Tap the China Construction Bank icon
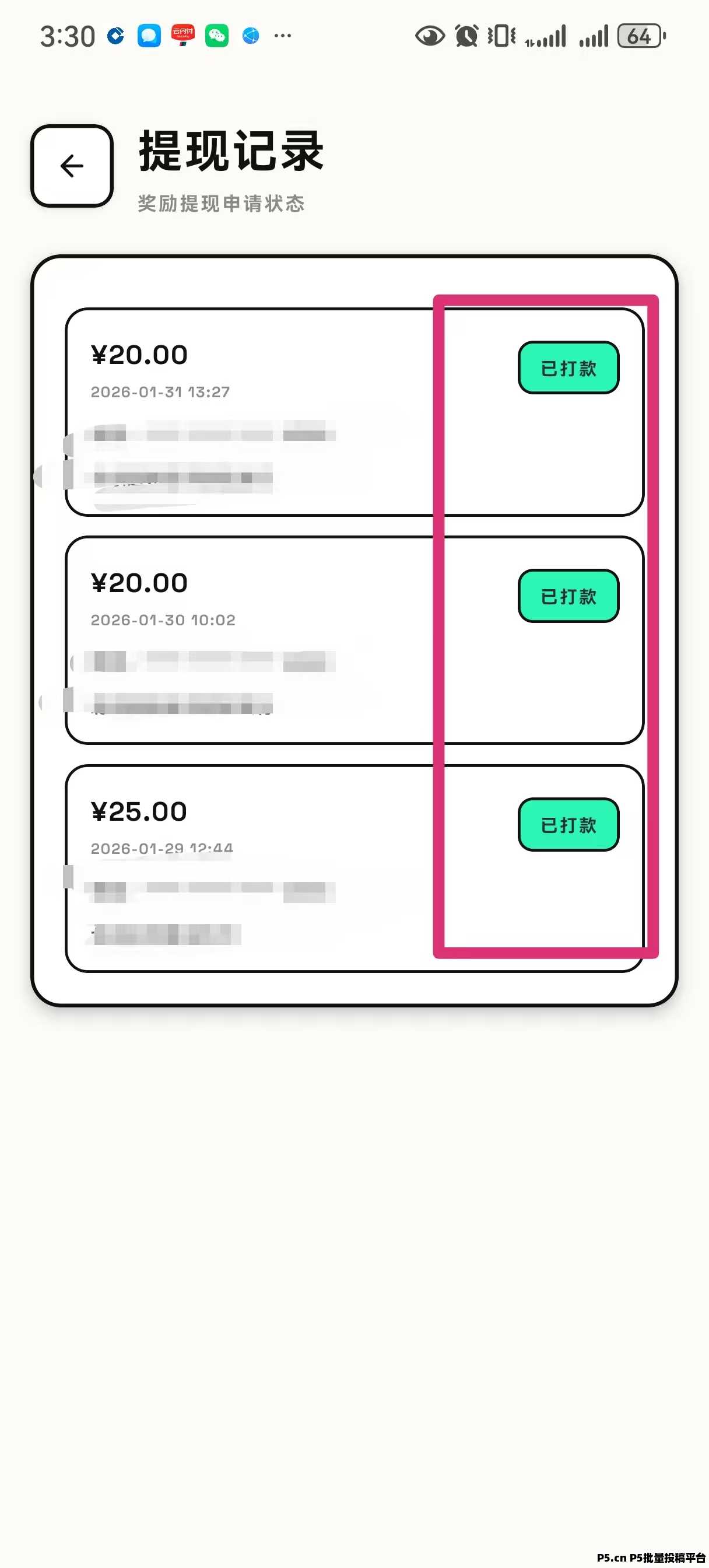 point(114,36)
